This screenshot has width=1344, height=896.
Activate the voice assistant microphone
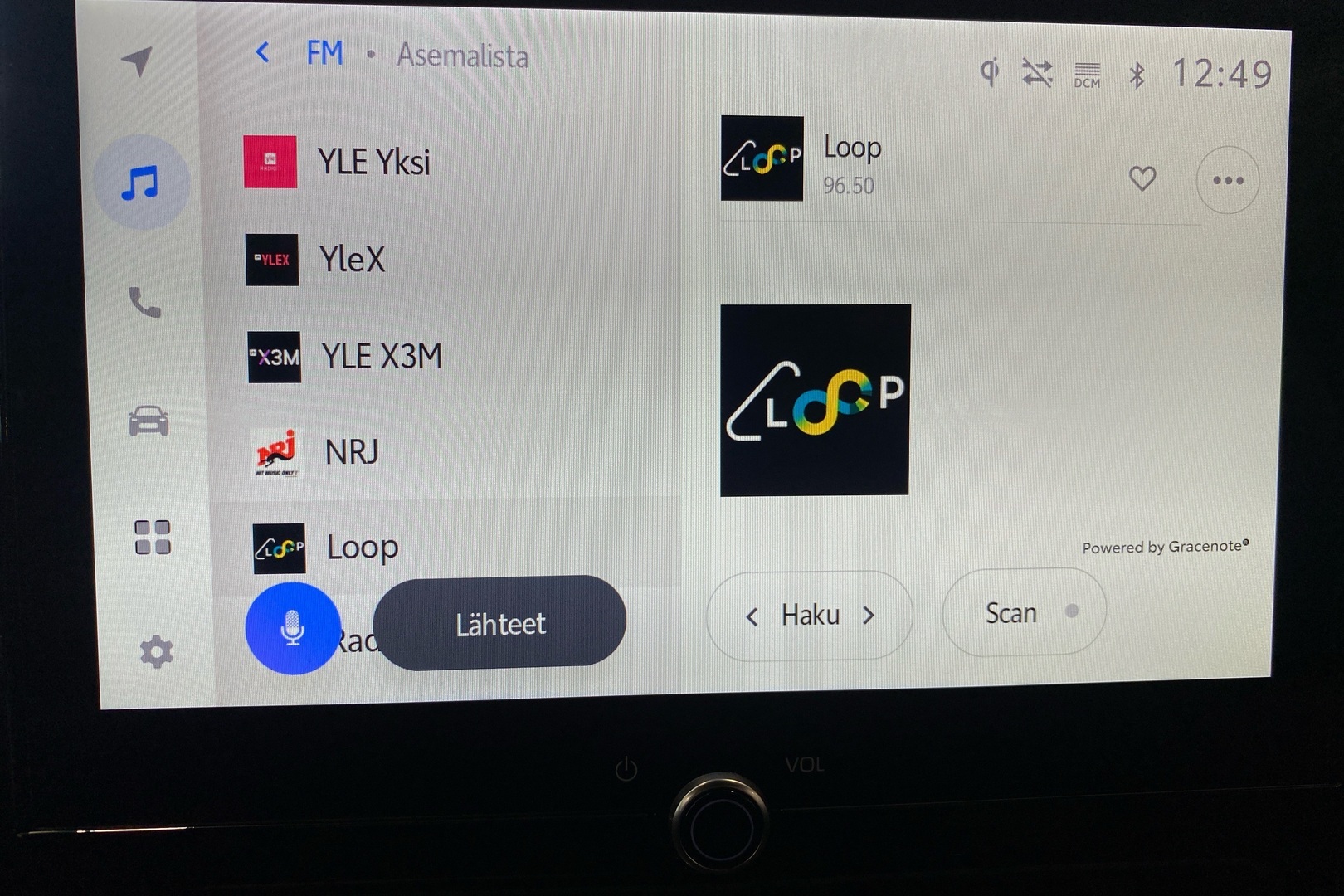click(292, 628)
